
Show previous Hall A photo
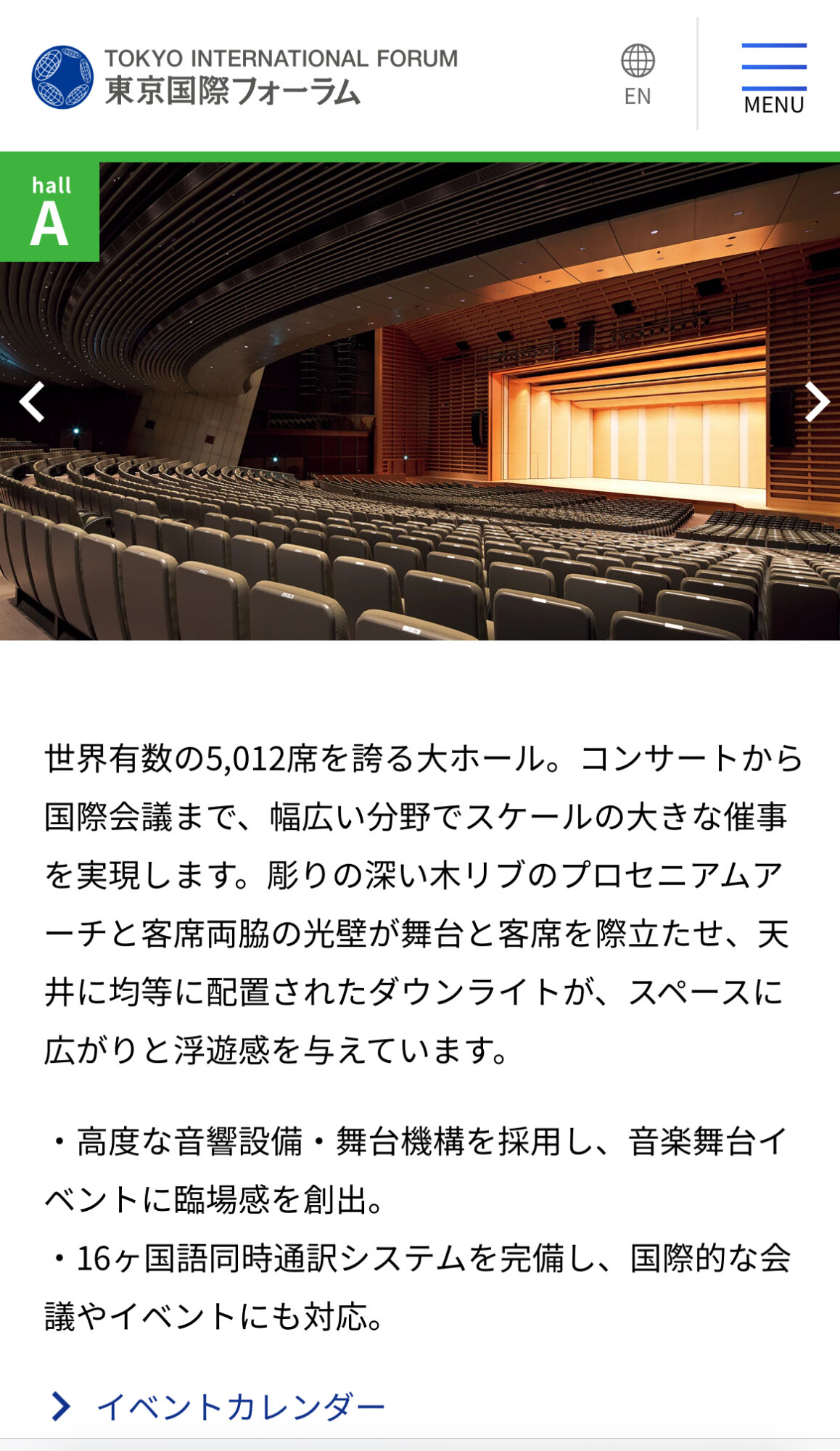[32, 401]
